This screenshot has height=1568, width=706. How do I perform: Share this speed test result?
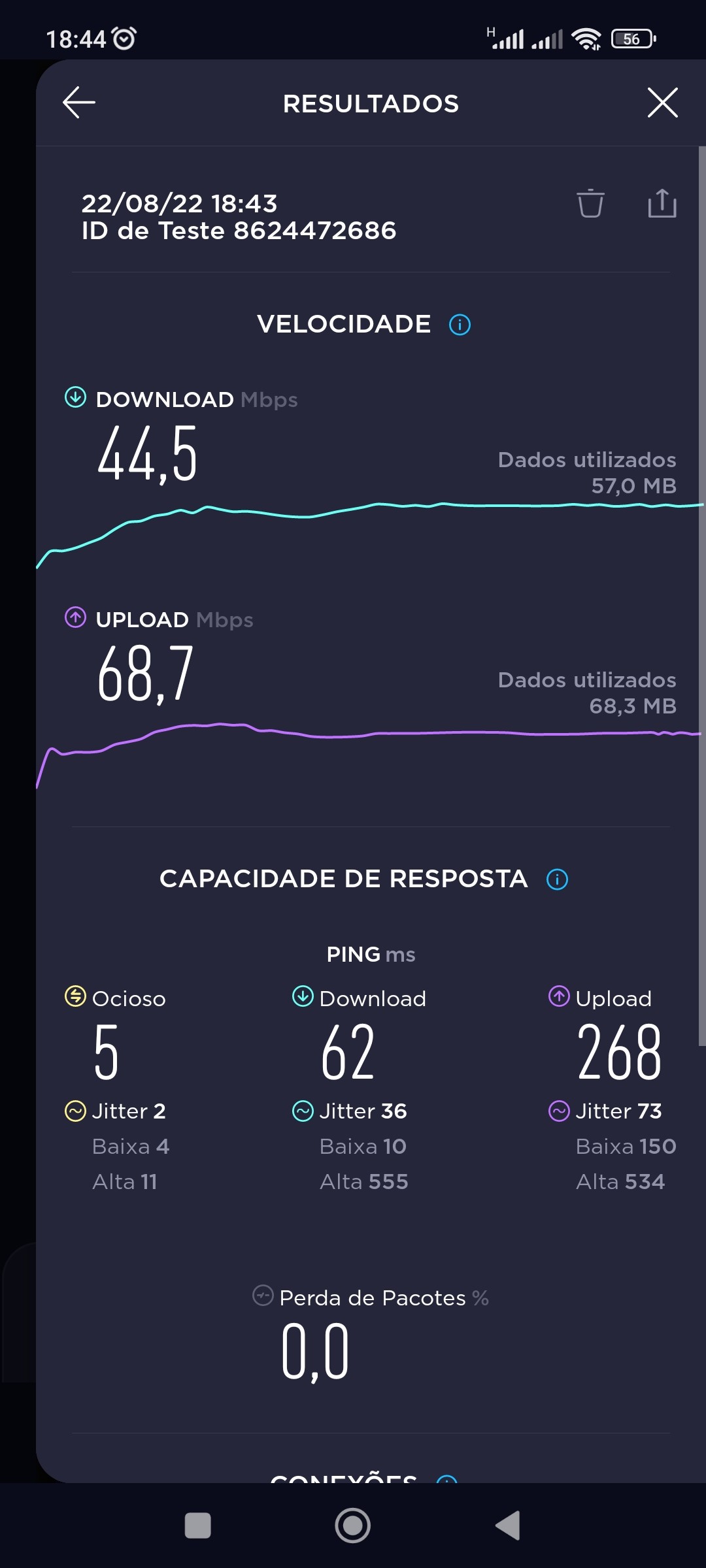662,203
